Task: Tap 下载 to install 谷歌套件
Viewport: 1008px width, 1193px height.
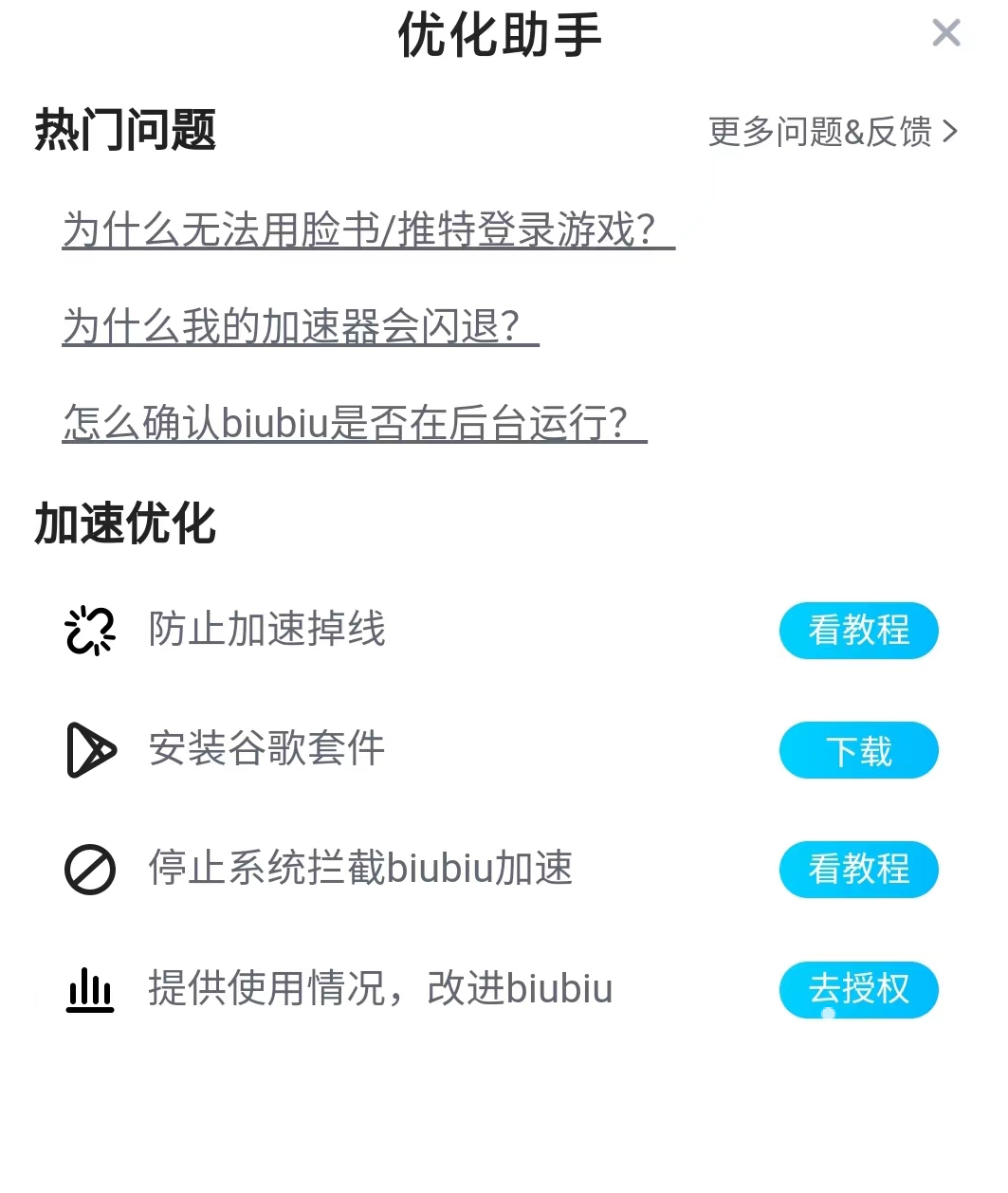Action: tap(858, 750)
